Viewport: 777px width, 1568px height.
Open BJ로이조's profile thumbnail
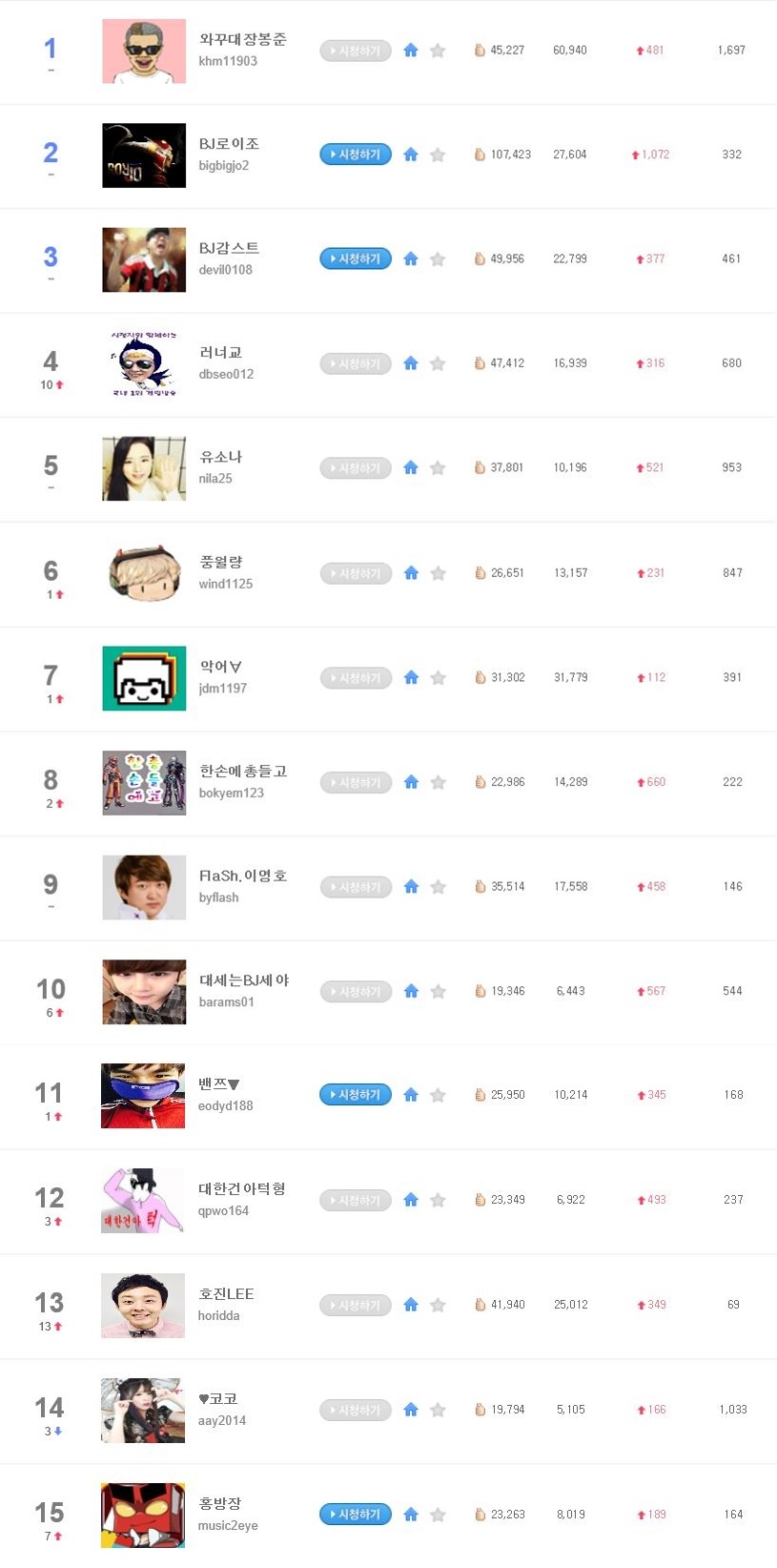(144, 155)
